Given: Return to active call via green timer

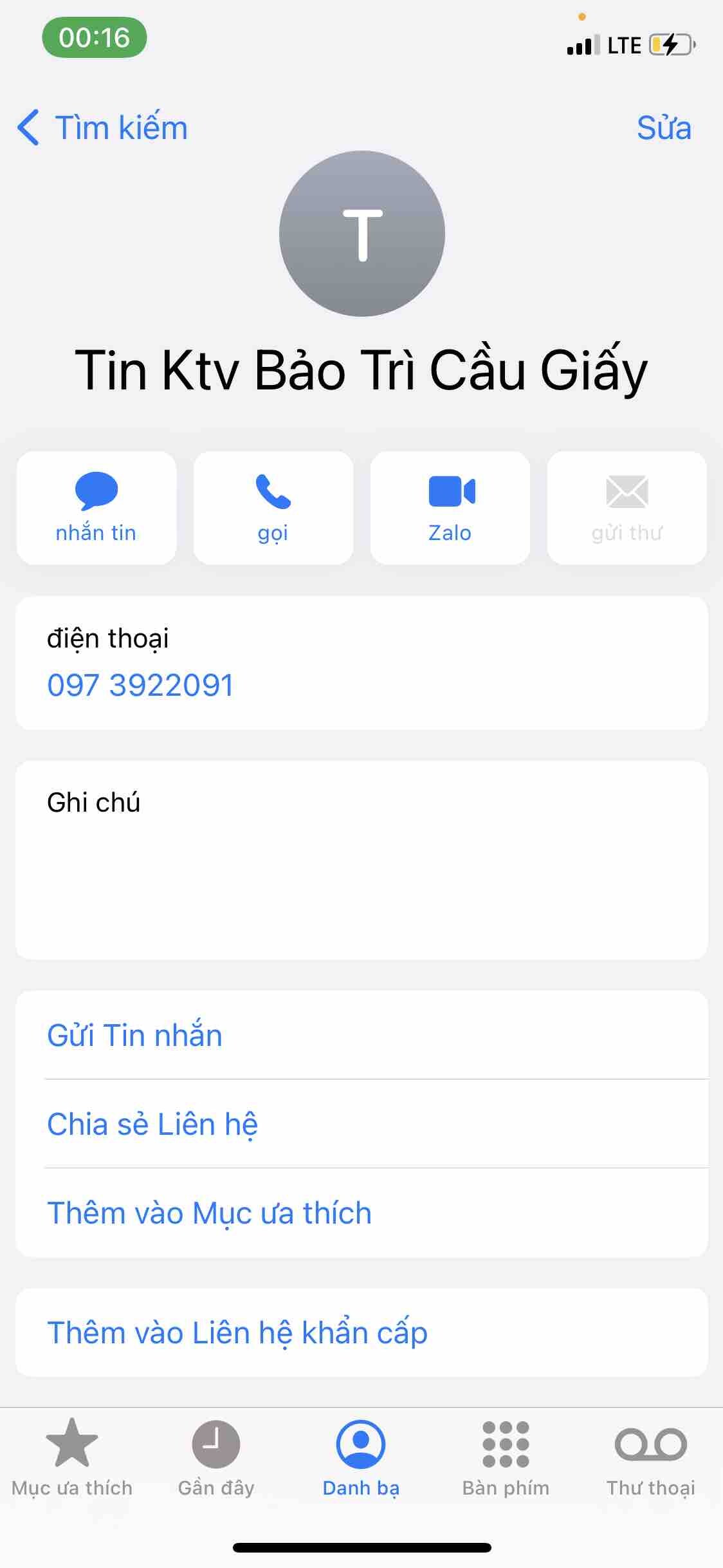Looking at the screenshot, I should [x=95, y=37].
